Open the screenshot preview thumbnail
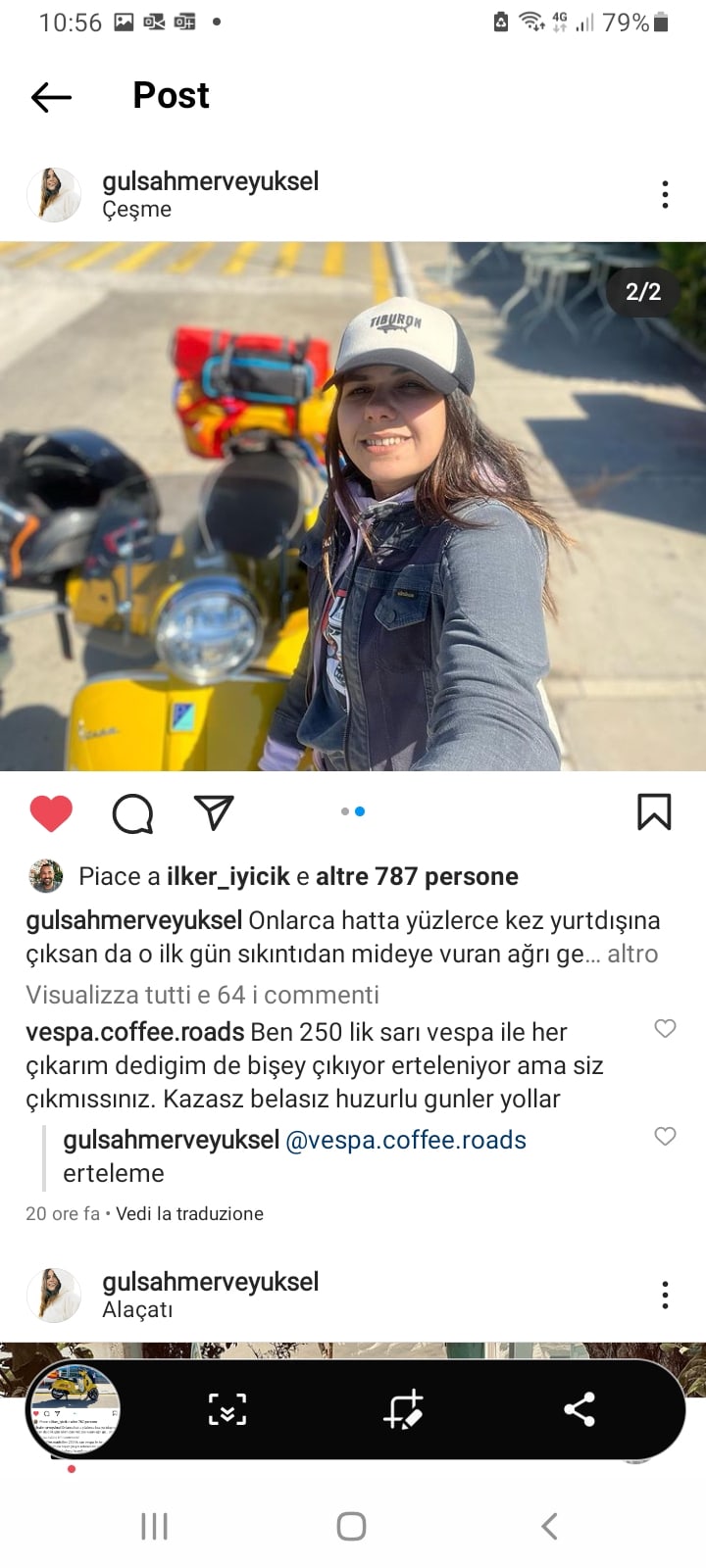The width and height of the screenshot is (706, 1568). point(74,1409)
